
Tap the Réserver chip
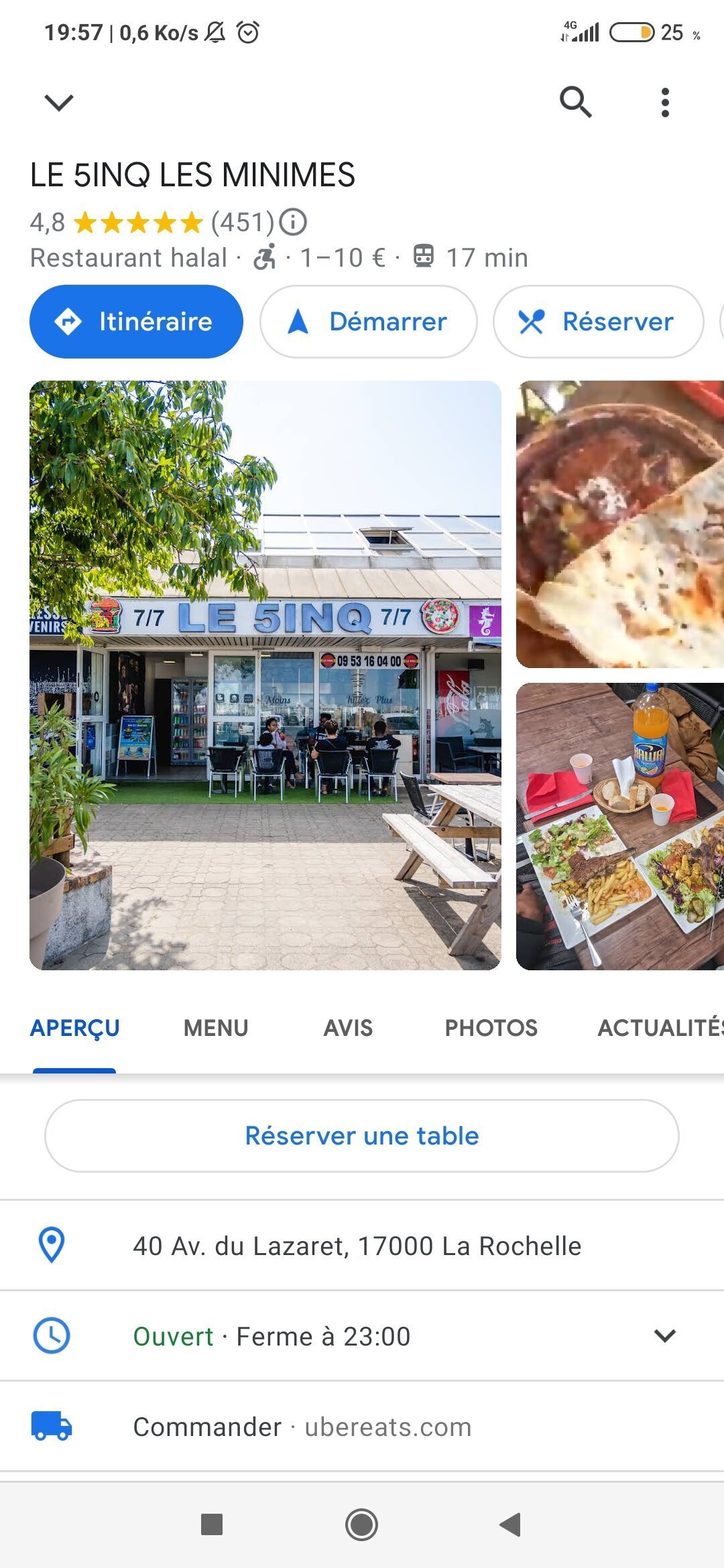pyautogui.click(x=598, y=322)
